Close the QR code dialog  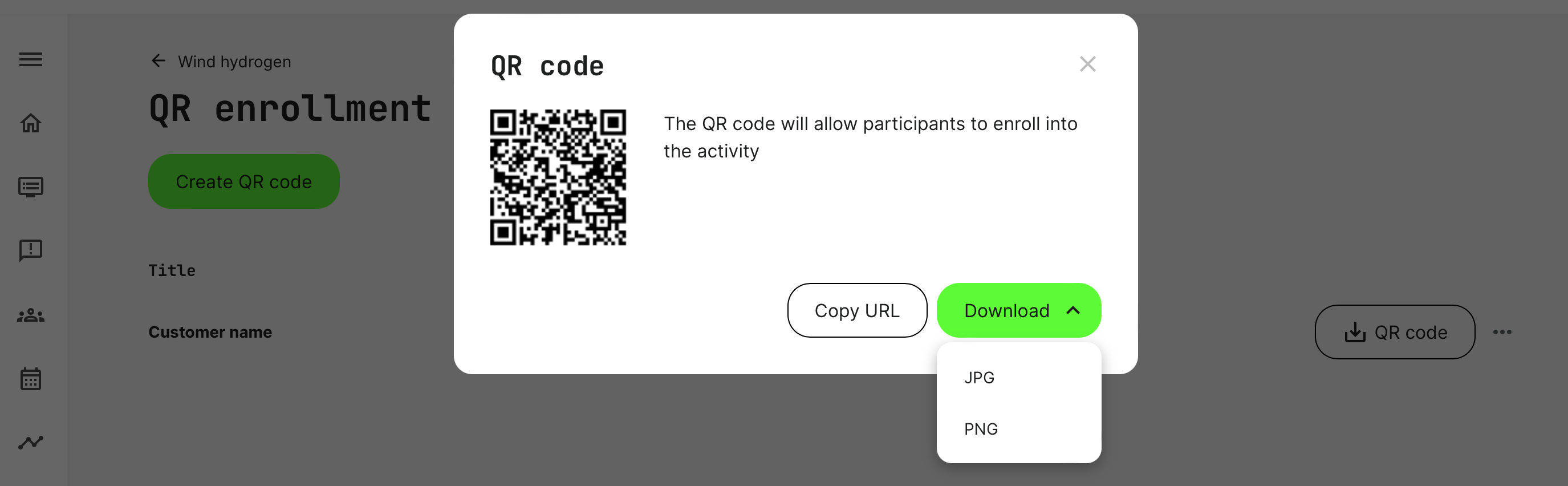1087,64
